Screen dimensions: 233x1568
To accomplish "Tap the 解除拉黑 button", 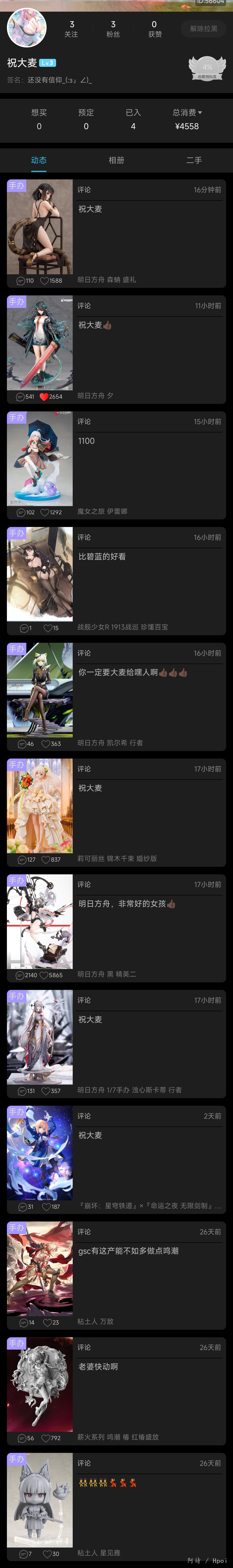I will [203, 29].
